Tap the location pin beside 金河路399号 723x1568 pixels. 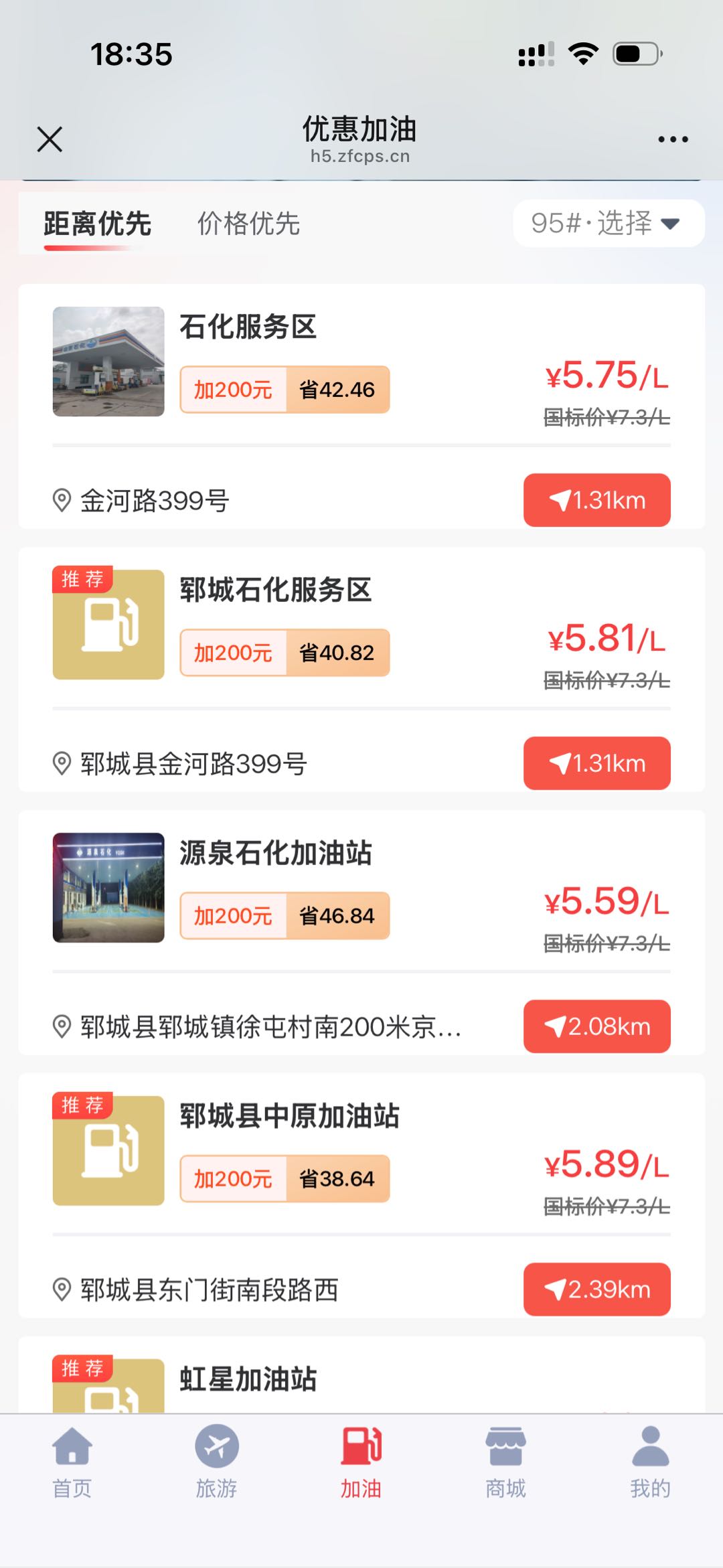point(62,499)
